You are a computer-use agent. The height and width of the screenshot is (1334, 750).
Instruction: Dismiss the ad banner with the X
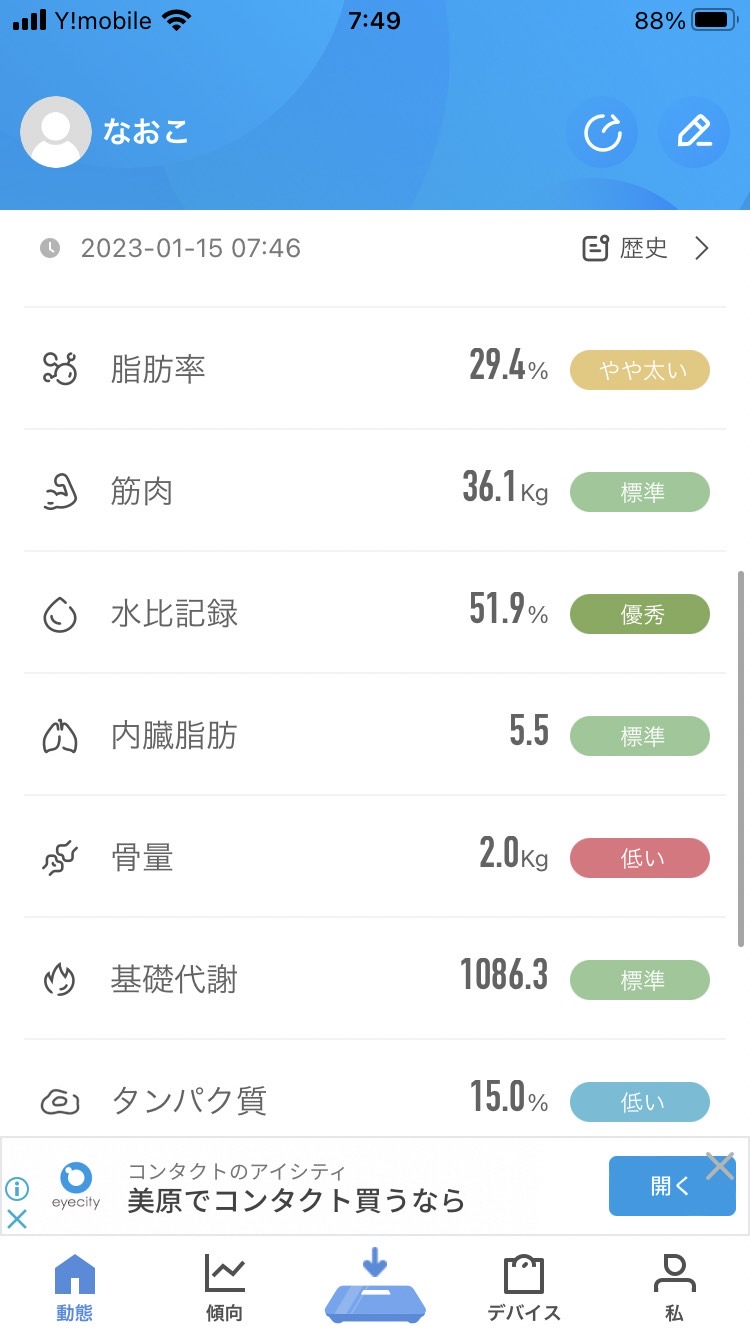pos(720,1165)
